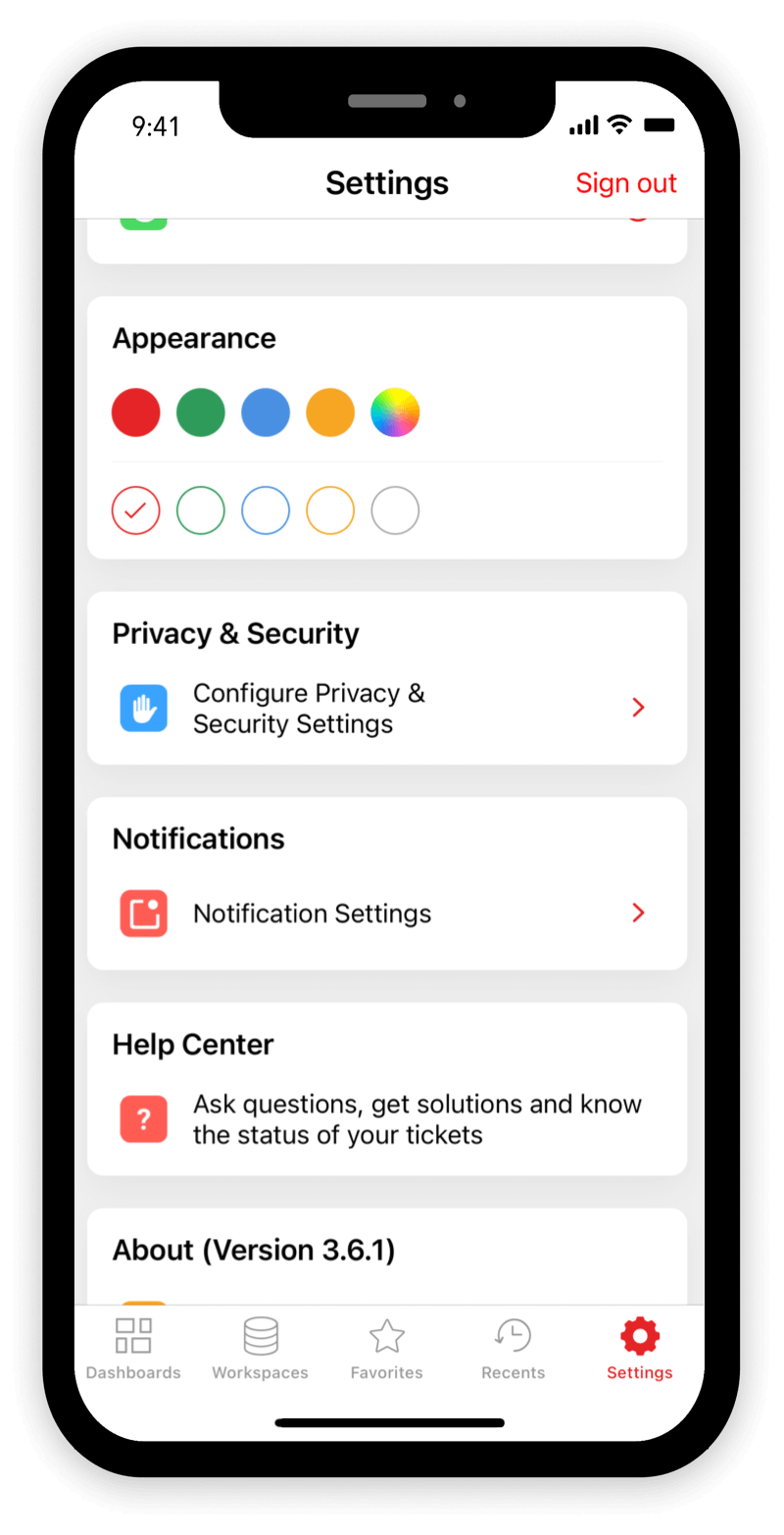This screenshot has width=784, height=1535.
Task: Pick the blue filled theme color
Action: (266, 413)
